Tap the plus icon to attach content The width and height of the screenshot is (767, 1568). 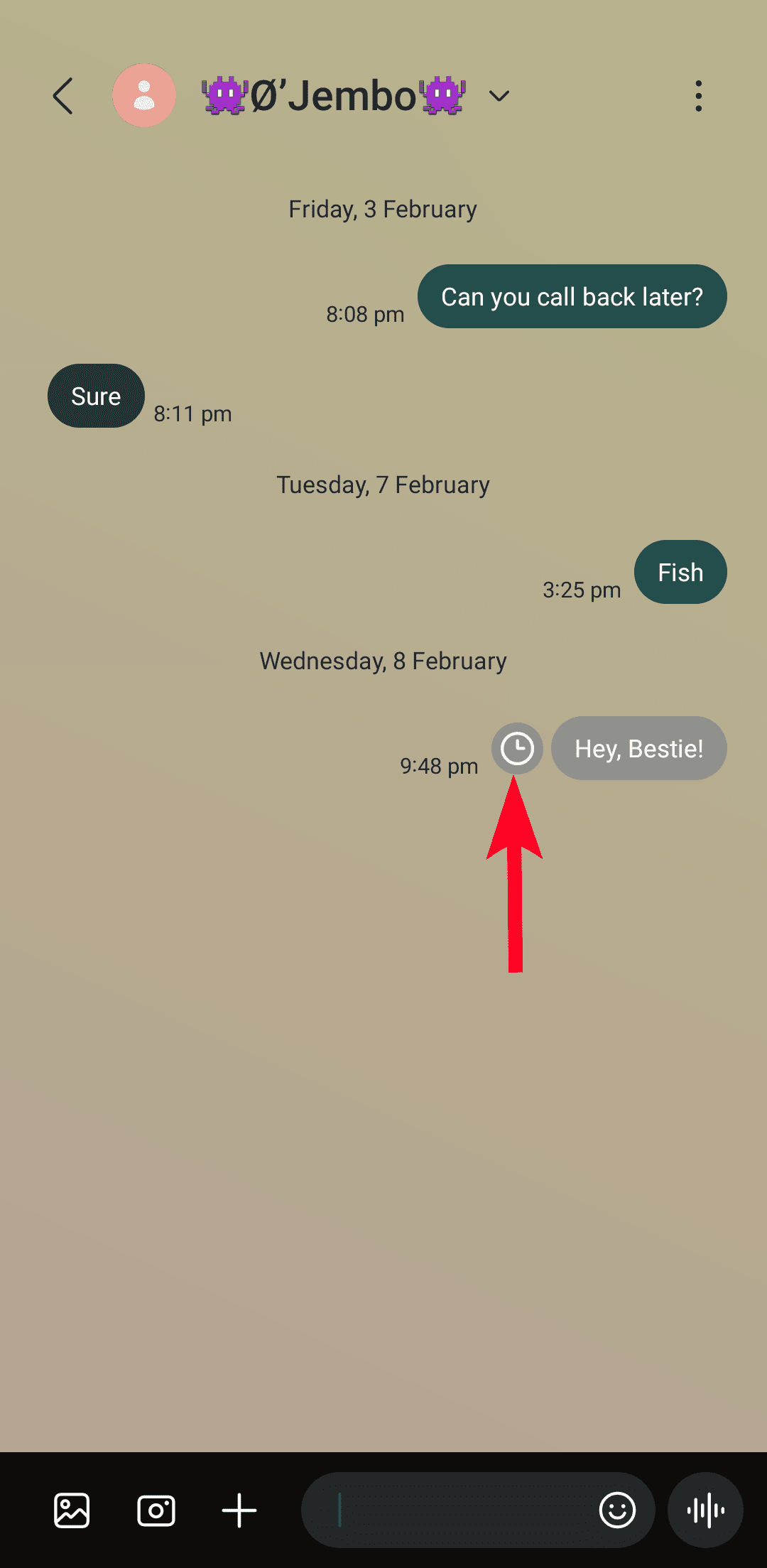[239, 1510]
